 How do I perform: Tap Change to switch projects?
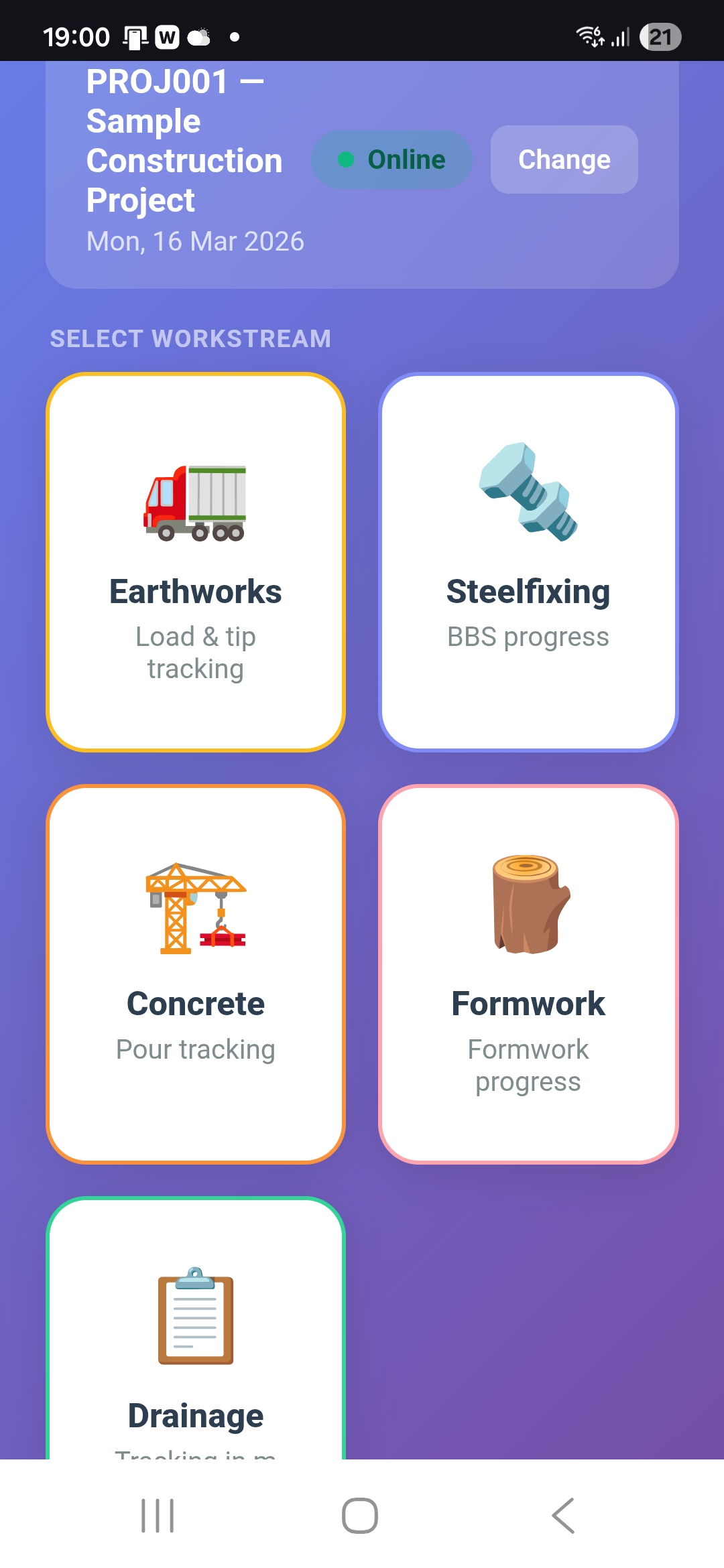click(x=564, y=159)
